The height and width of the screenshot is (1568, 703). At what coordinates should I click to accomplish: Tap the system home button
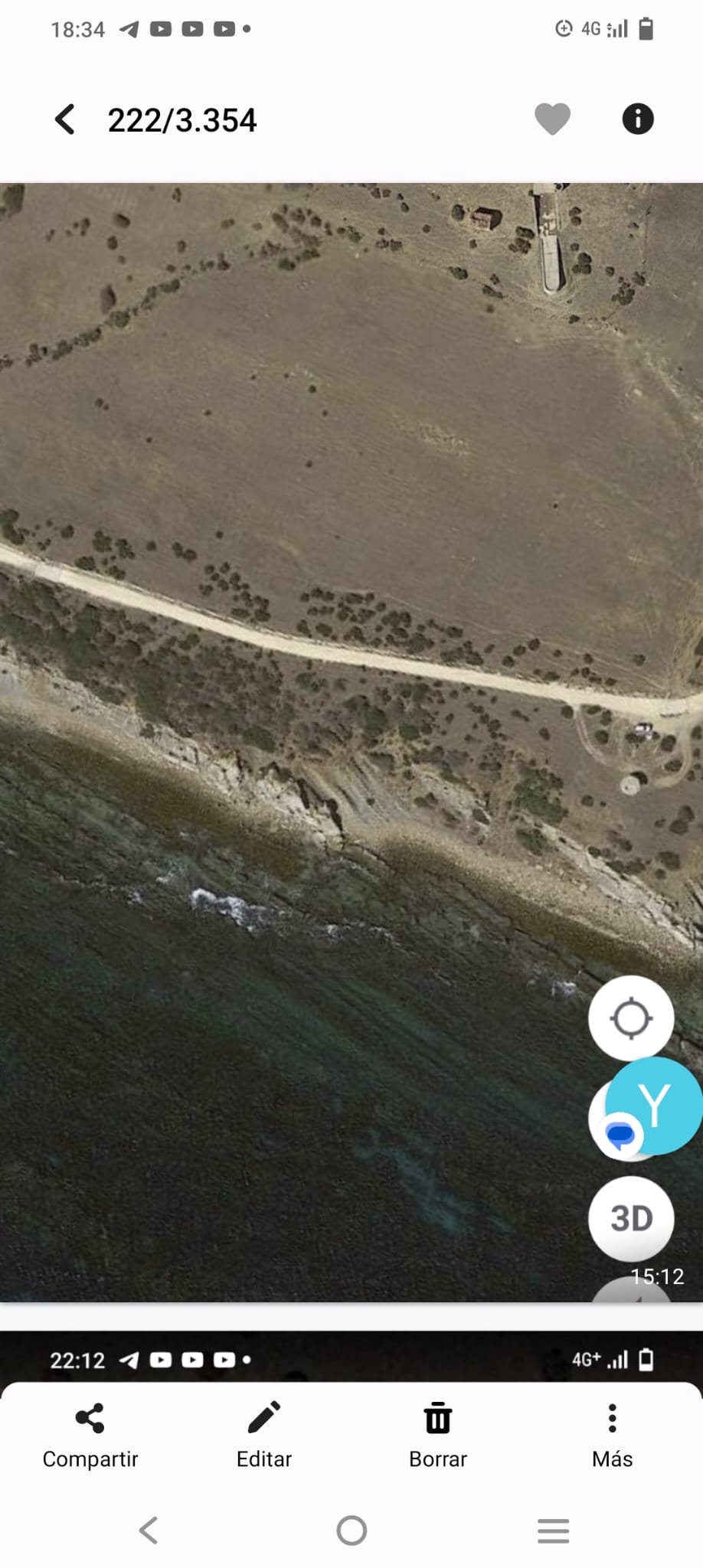click(351, 1530)
